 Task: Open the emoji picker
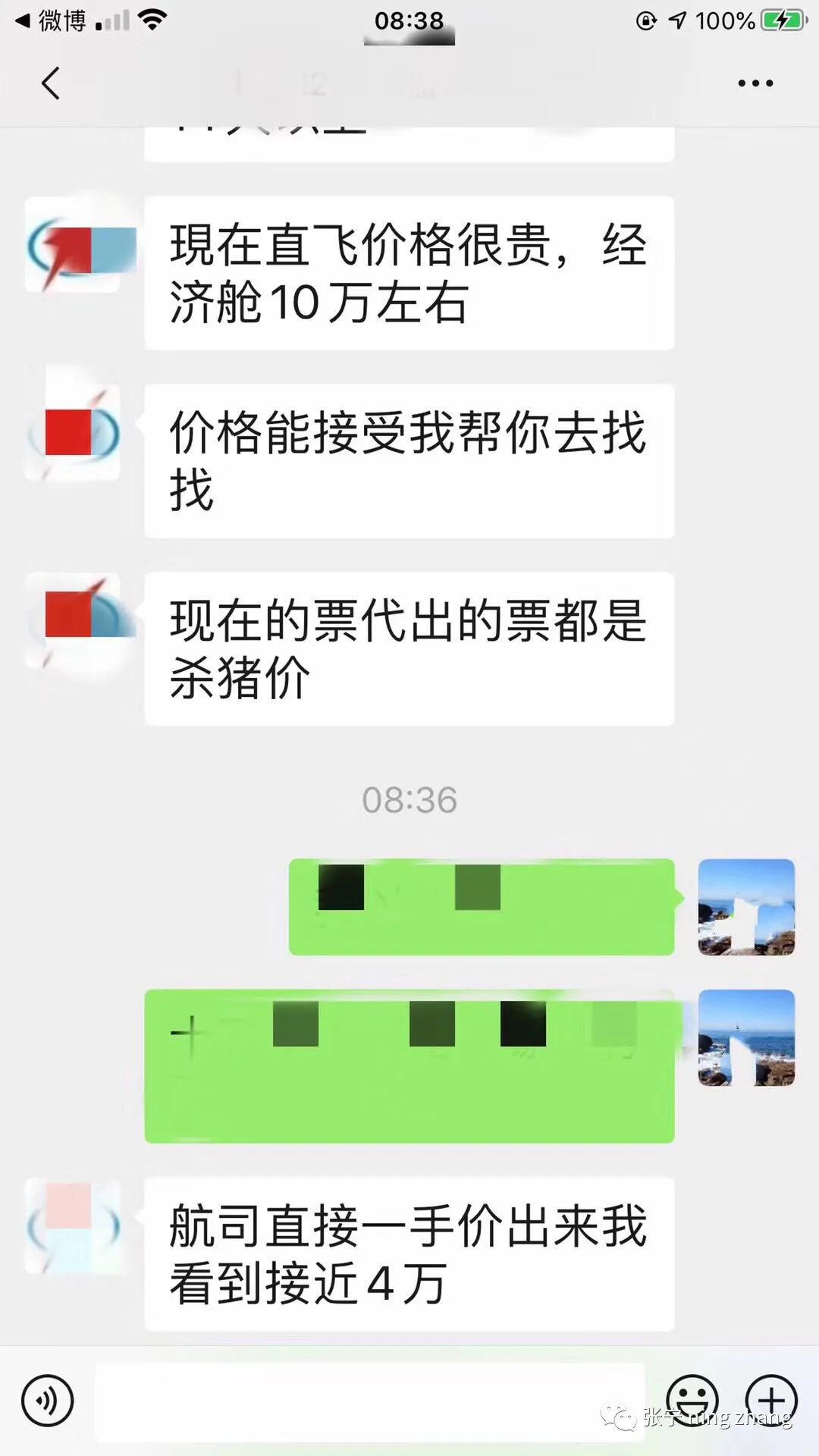click(692, 1400)
